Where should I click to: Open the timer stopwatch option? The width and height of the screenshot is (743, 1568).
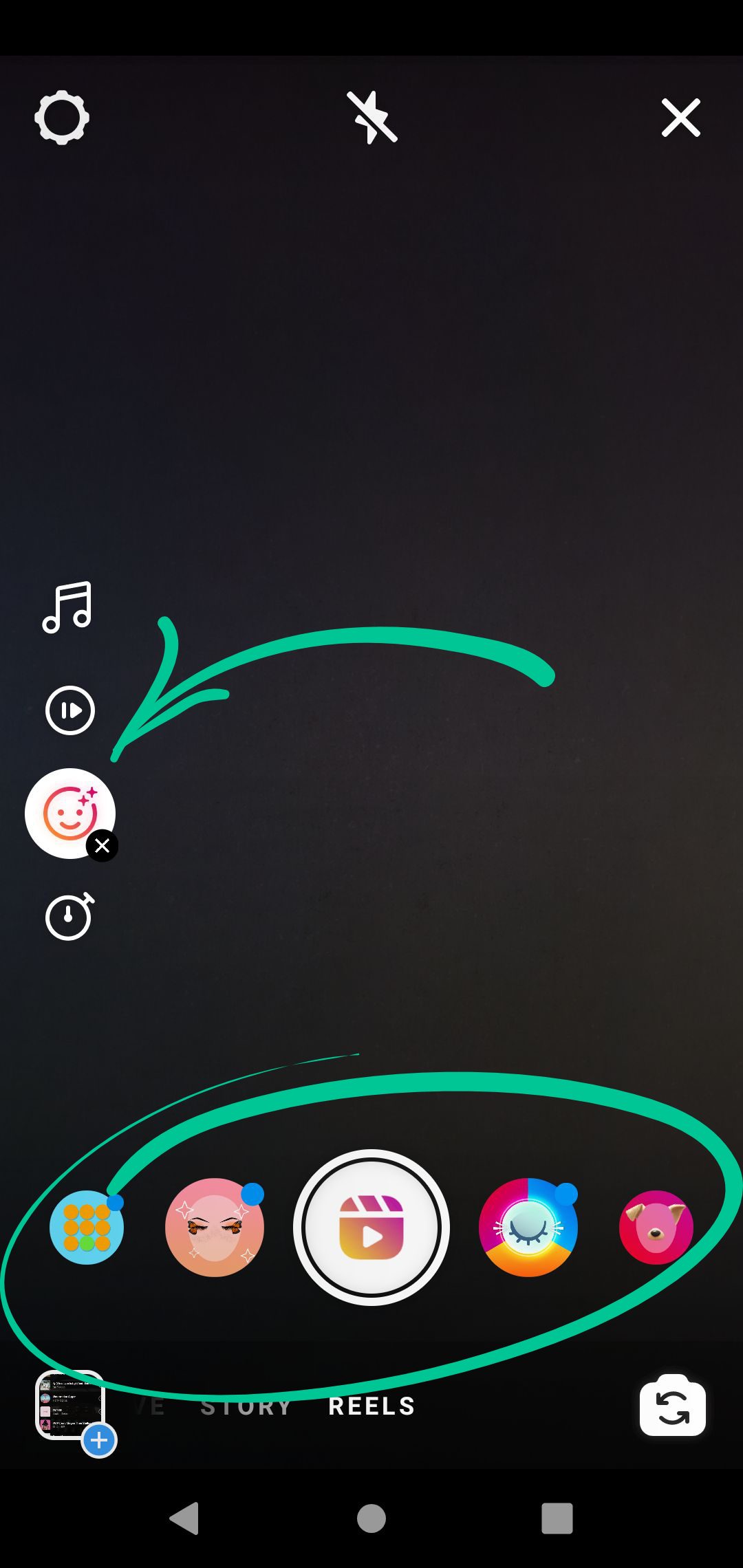click(69, 916)
